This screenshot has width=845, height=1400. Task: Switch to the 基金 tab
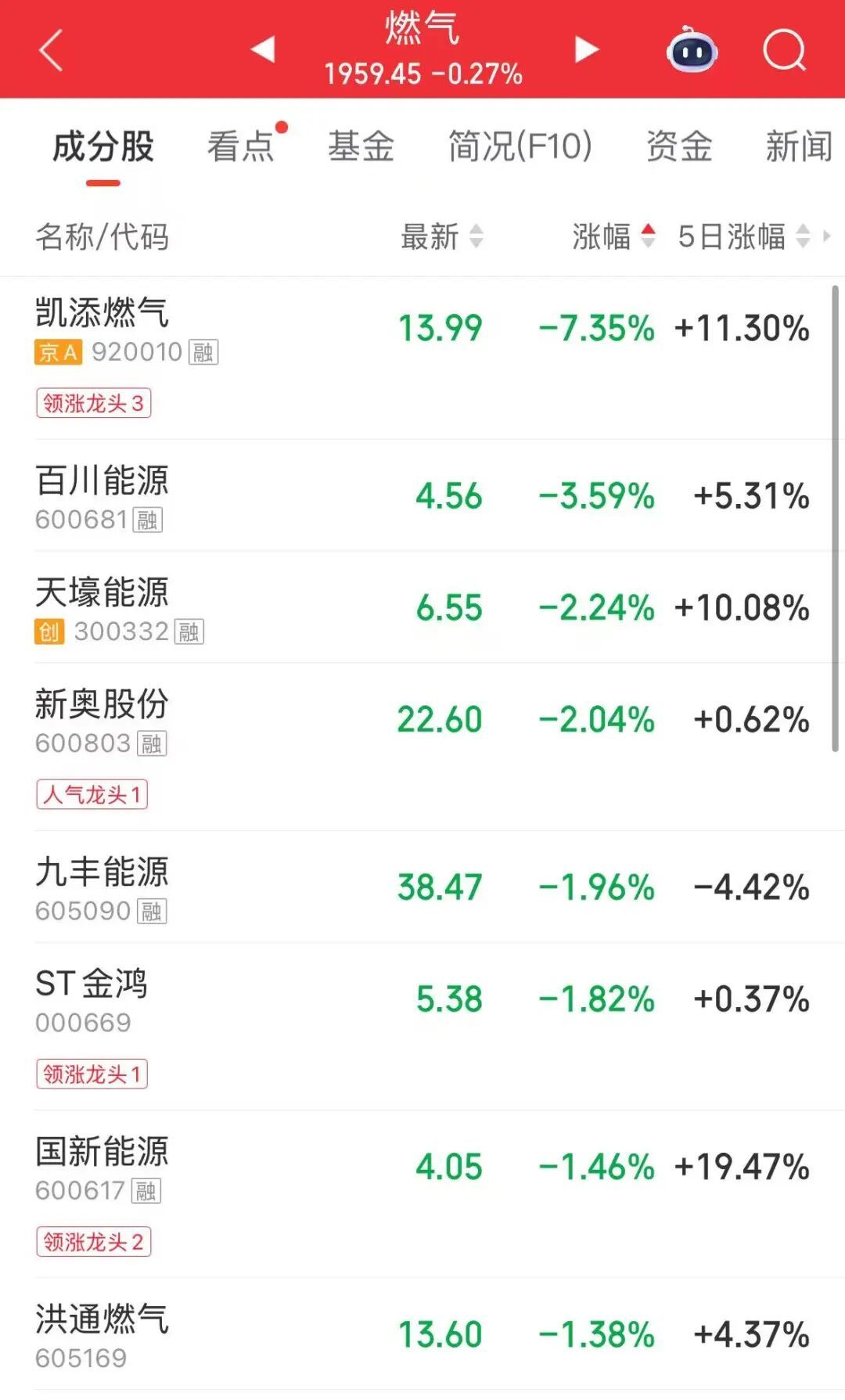[361, 146]
